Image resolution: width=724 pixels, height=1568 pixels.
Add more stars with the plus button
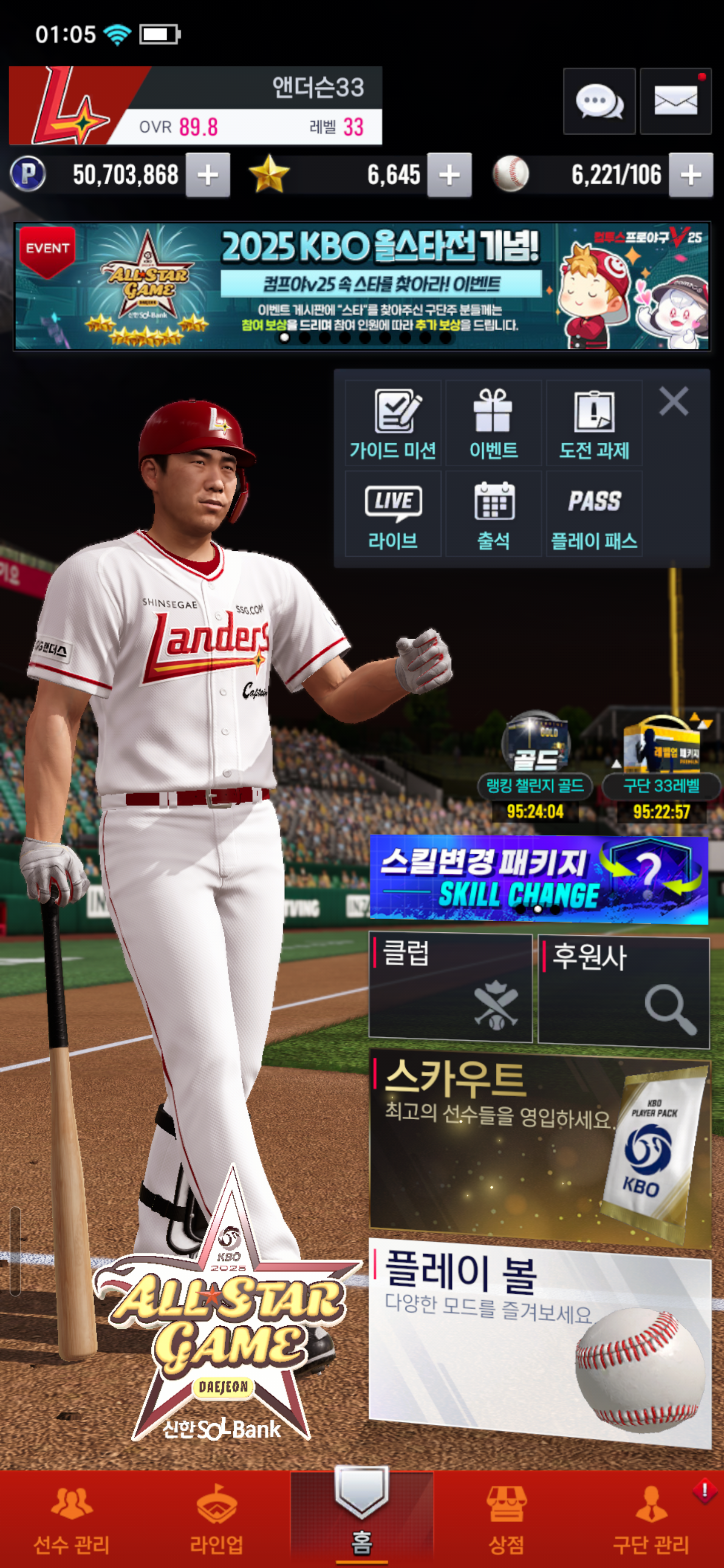(449, 175)
